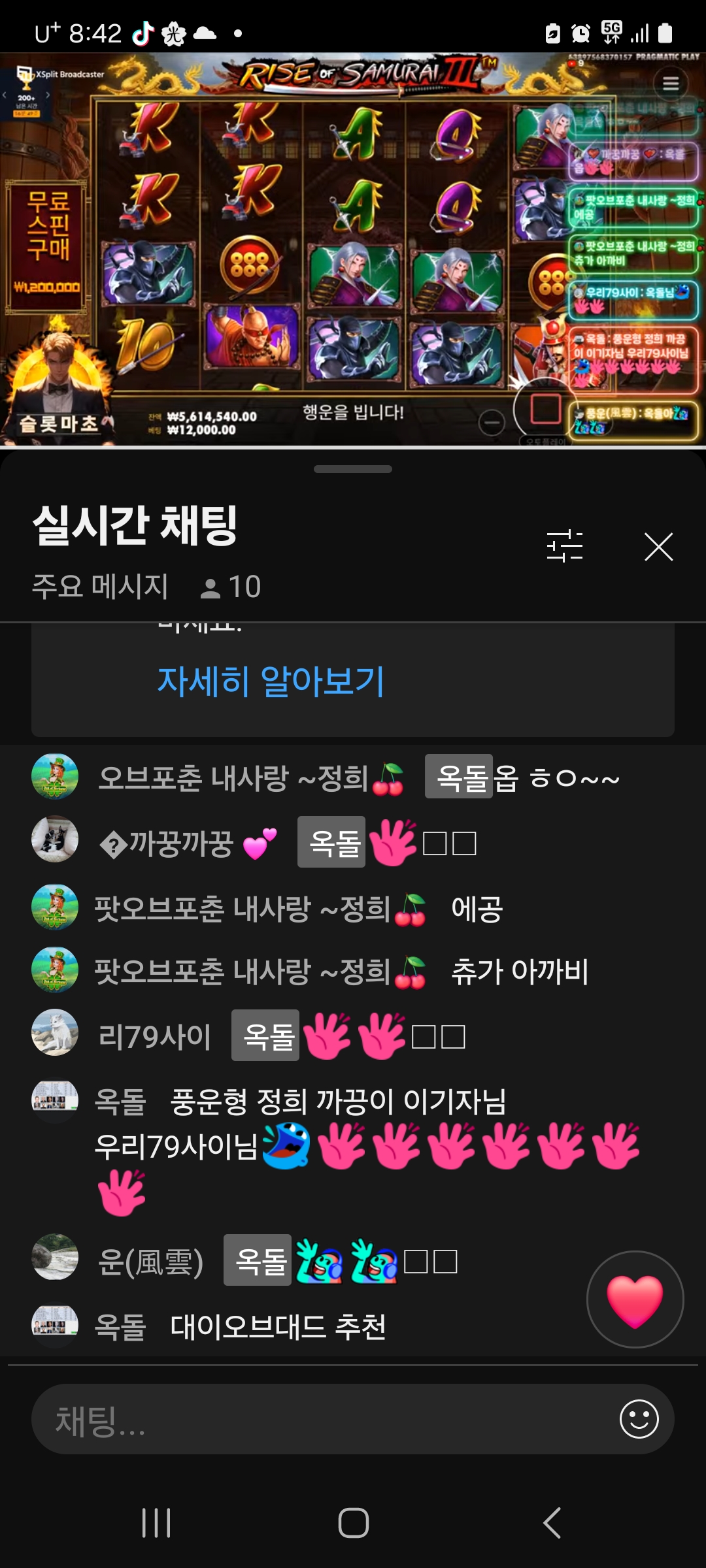This screenshot has width=706, height=1568.
Task: Close the live chat panel
Action: pyautogui.click(x=658, y=547)
